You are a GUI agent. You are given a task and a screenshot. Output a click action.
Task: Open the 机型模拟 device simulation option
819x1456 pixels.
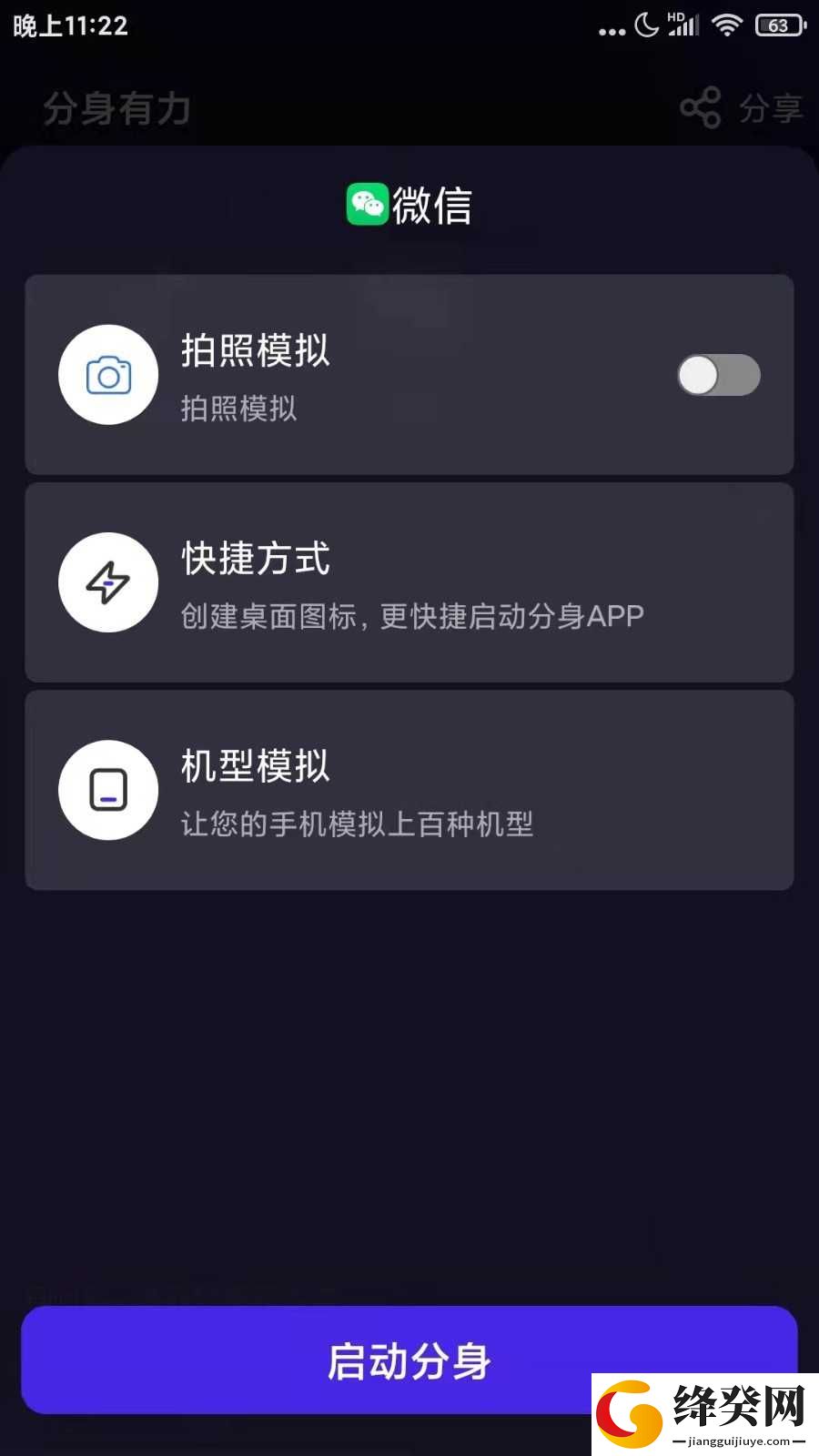point(409,790)
